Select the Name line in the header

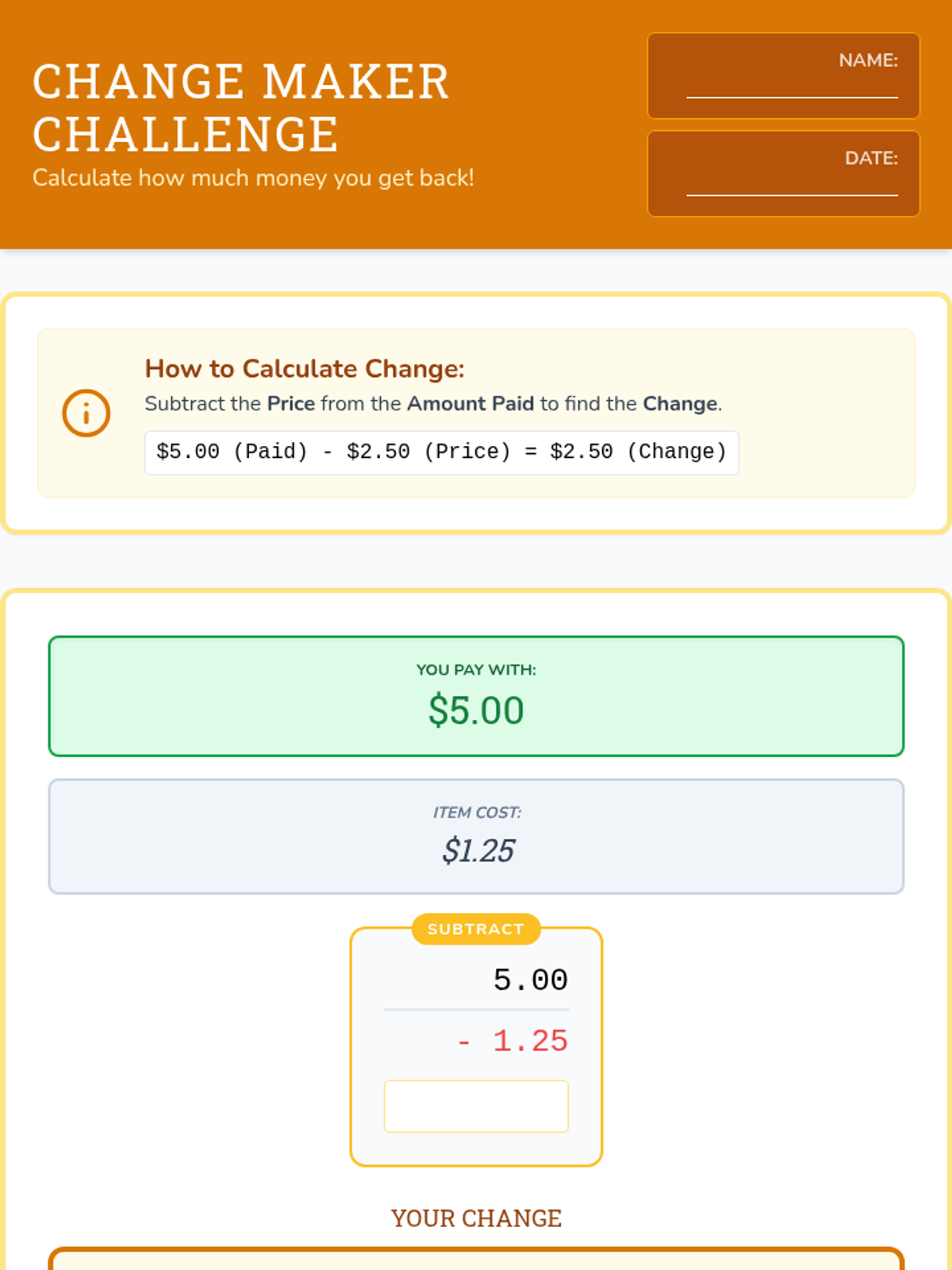792,86
